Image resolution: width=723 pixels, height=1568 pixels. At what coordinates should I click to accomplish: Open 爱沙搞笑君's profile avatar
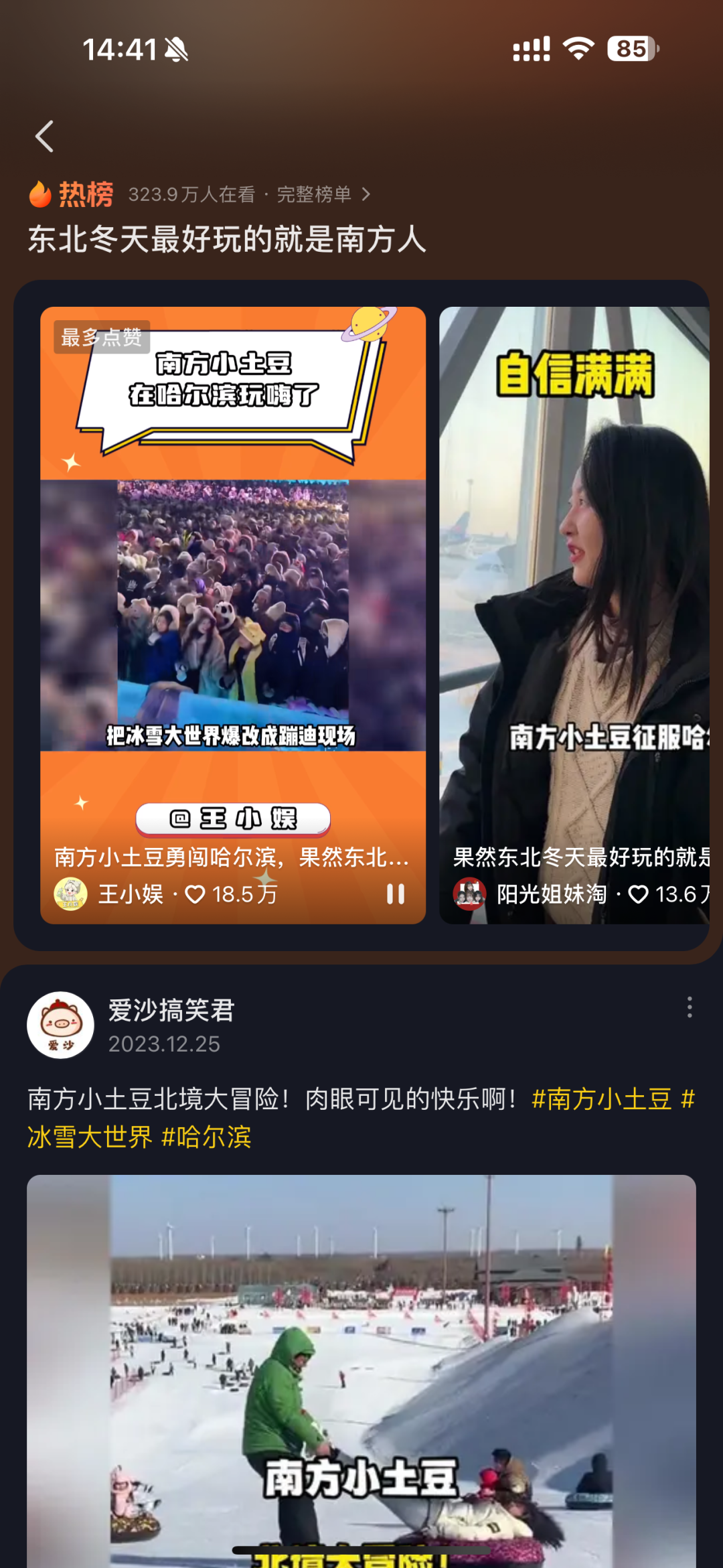pos(60,1025)
